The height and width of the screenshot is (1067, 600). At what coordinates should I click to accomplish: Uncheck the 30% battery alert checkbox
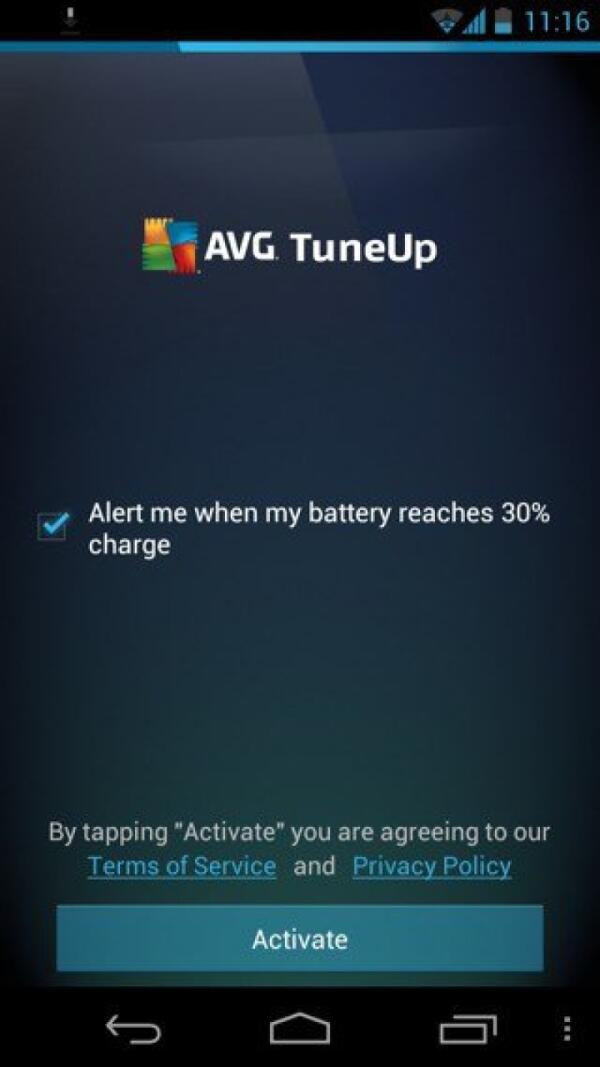coord(52,525)
